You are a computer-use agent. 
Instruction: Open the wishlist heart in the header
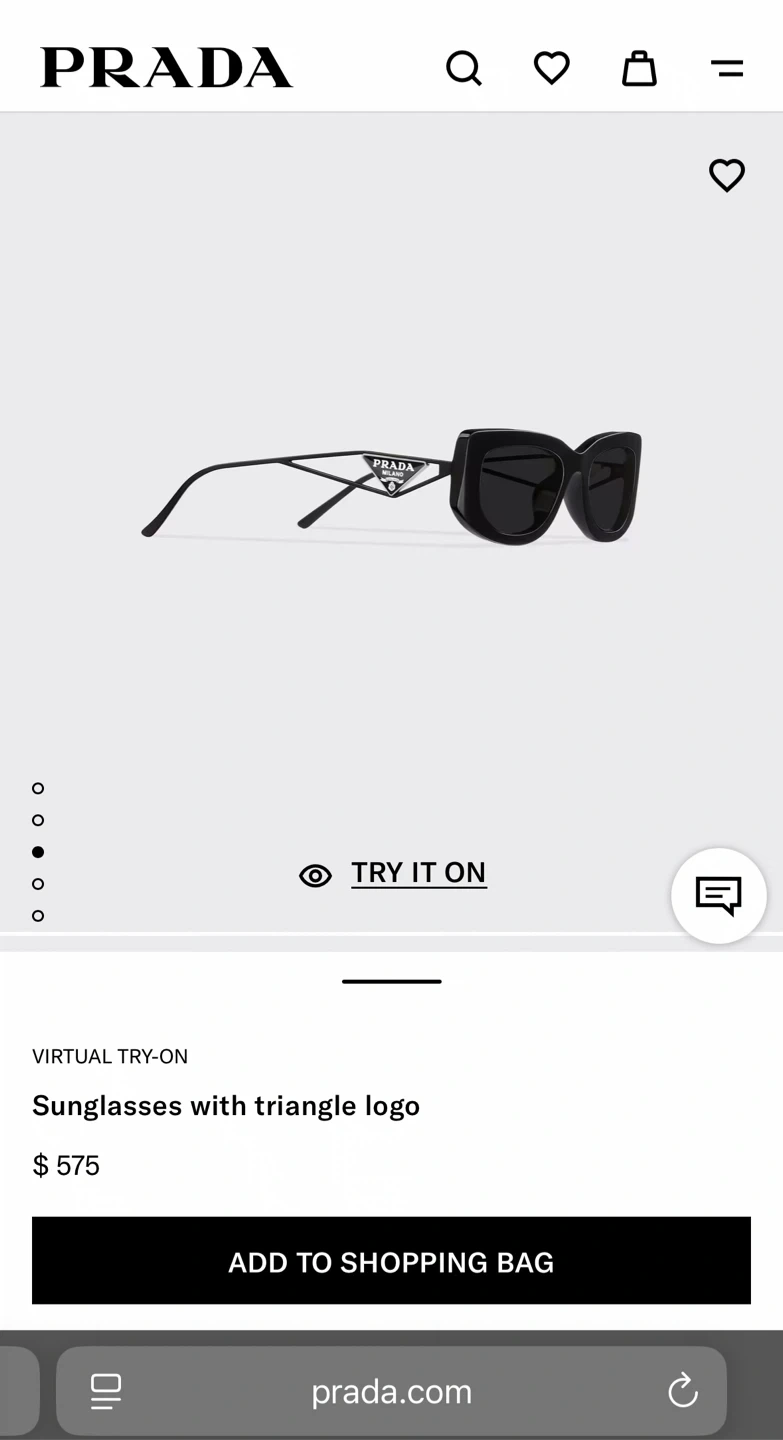[551, 68]
